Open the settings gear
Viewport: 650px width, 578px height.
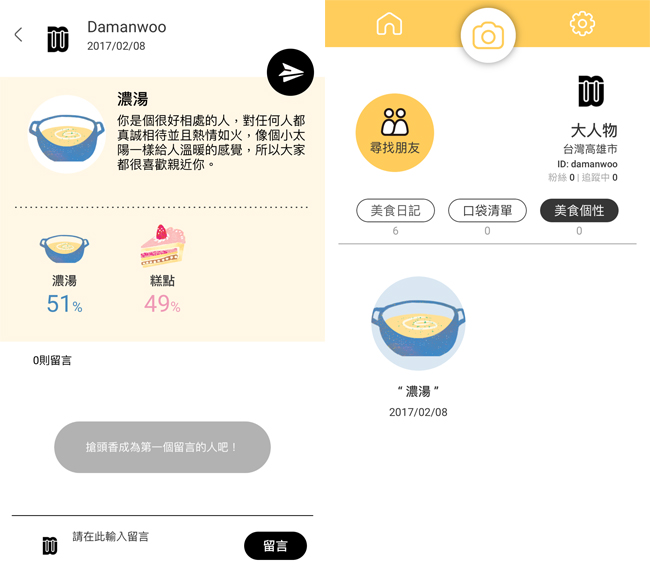tap(582, 24)
